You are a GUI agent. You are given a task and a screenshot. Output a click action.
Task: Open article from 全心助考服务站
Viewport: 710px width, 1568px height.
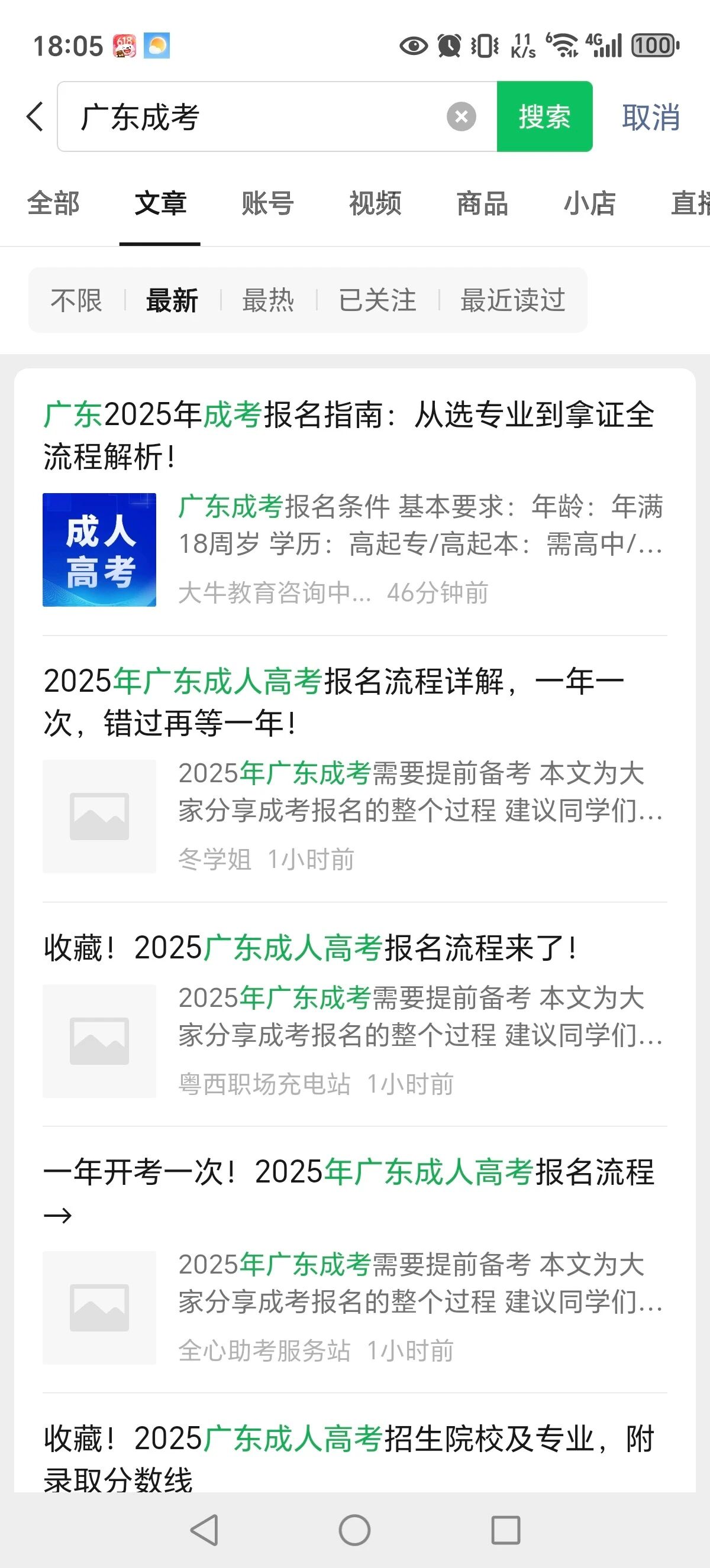pyautogui.click(x=354, y=1259)
